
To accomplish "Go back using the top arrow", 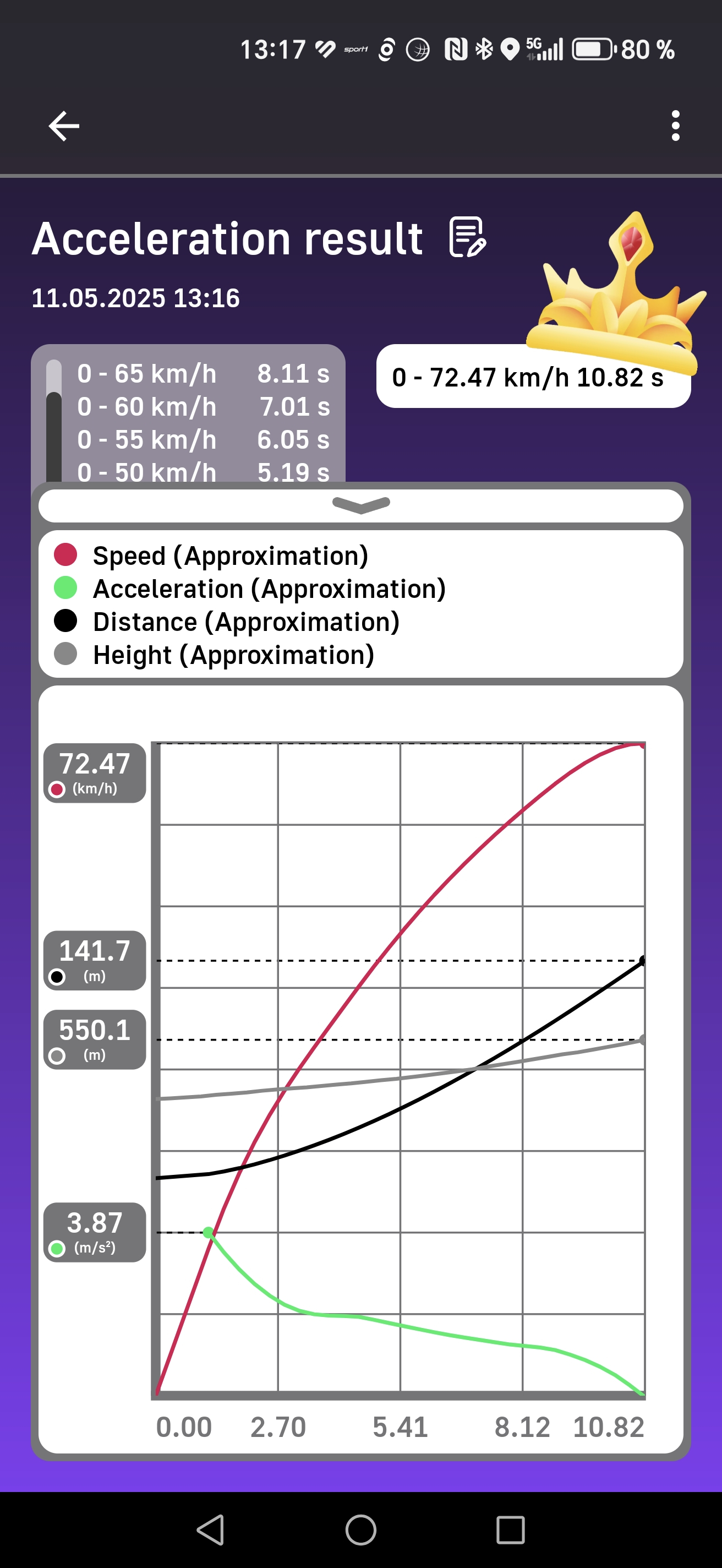I will [64, 127].
